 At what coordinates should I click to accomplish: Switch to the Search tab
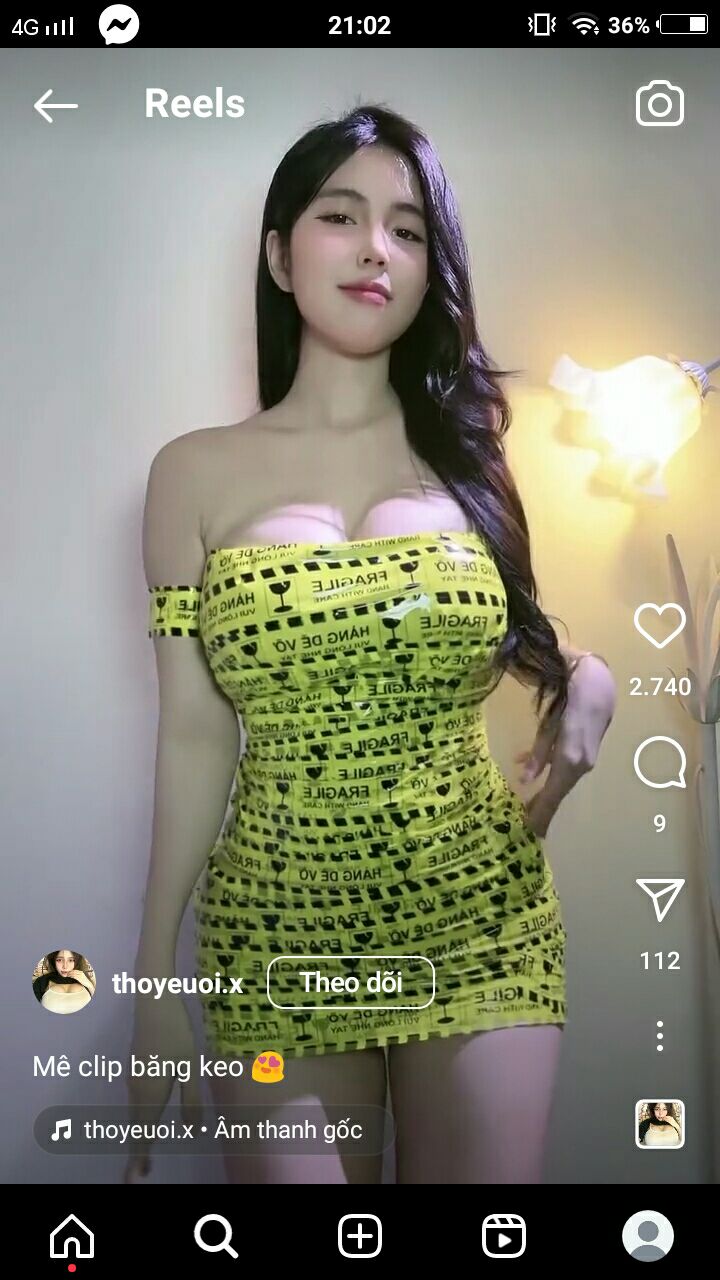216,1237
